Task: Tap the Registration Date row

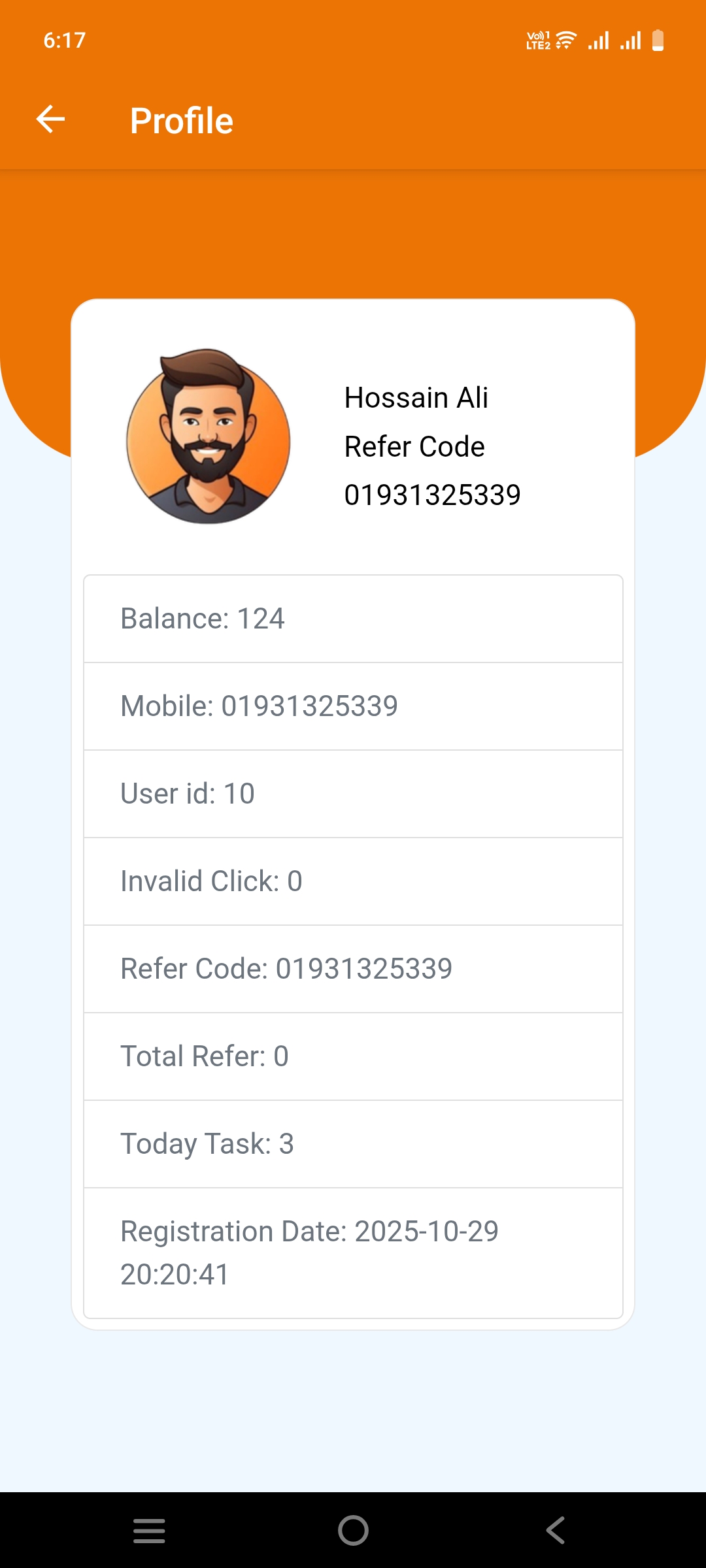Action: [353, 1251]
